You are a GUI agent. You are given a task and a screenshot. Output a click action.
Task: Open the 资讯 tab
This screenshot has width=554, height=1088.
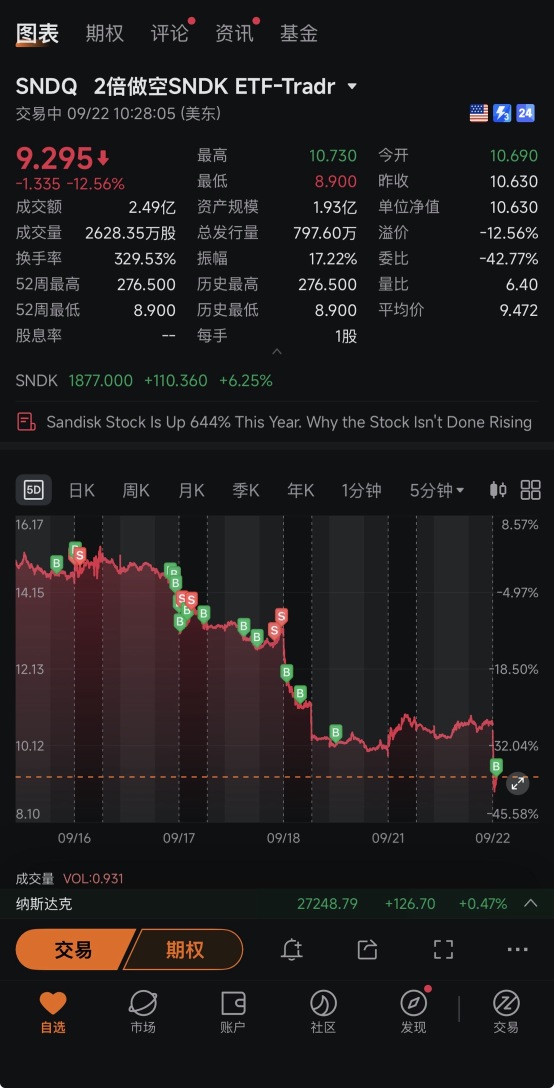(234, 33)
